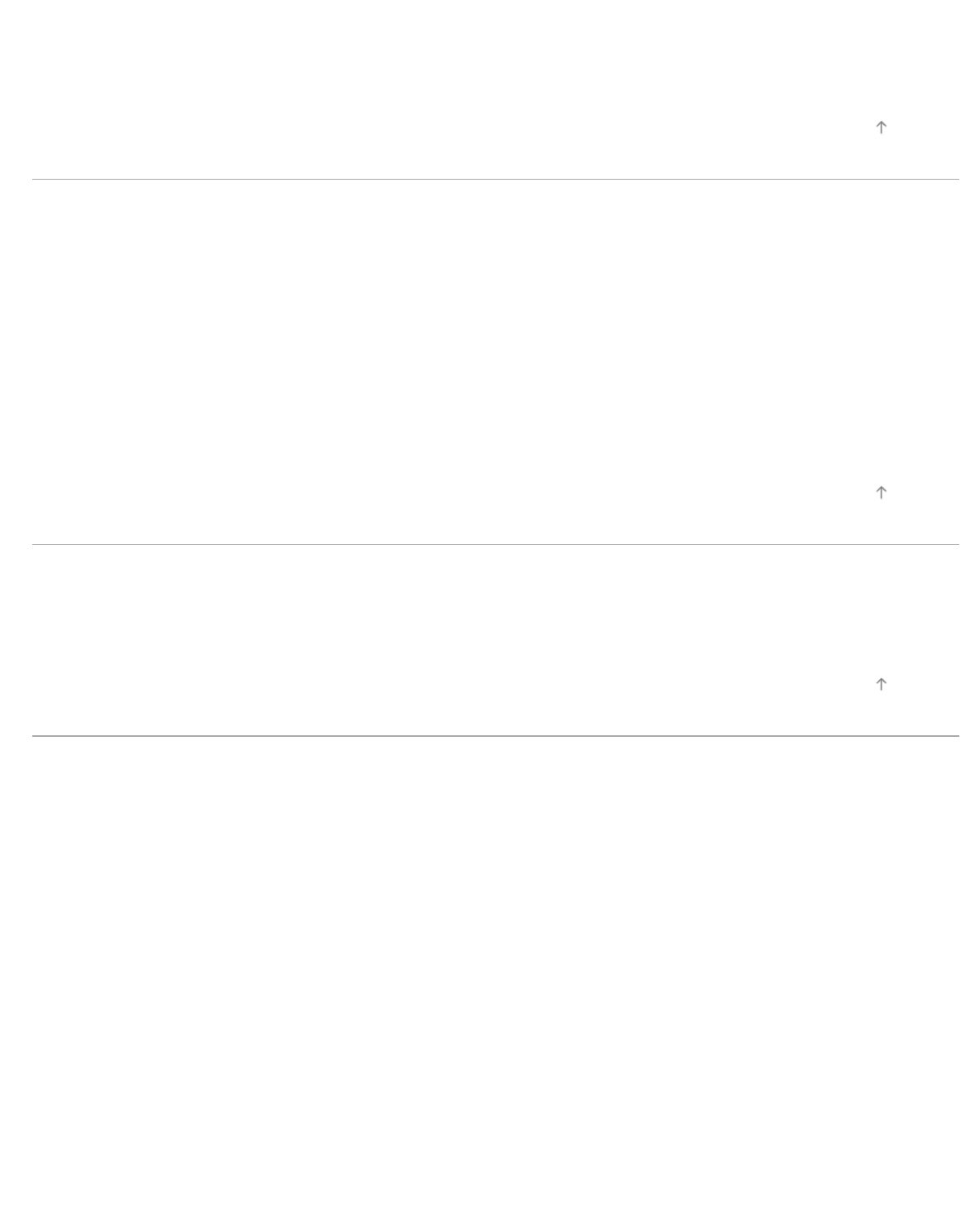The image size is (980, 1208).
Task: Tap the back-to-top arrow in the last section
Action: 881,684
